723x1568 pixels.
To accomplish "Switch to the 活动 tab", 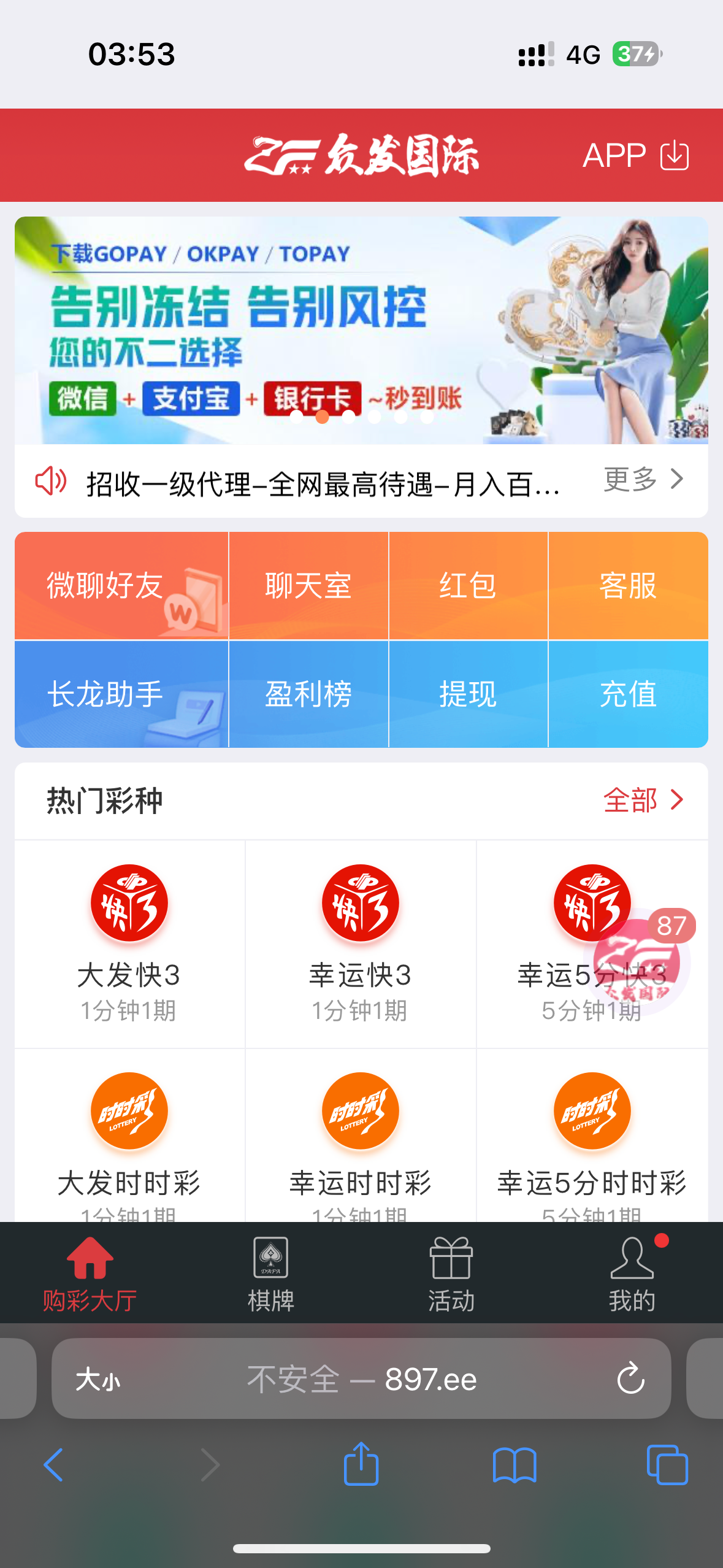I will [451, 1274].
